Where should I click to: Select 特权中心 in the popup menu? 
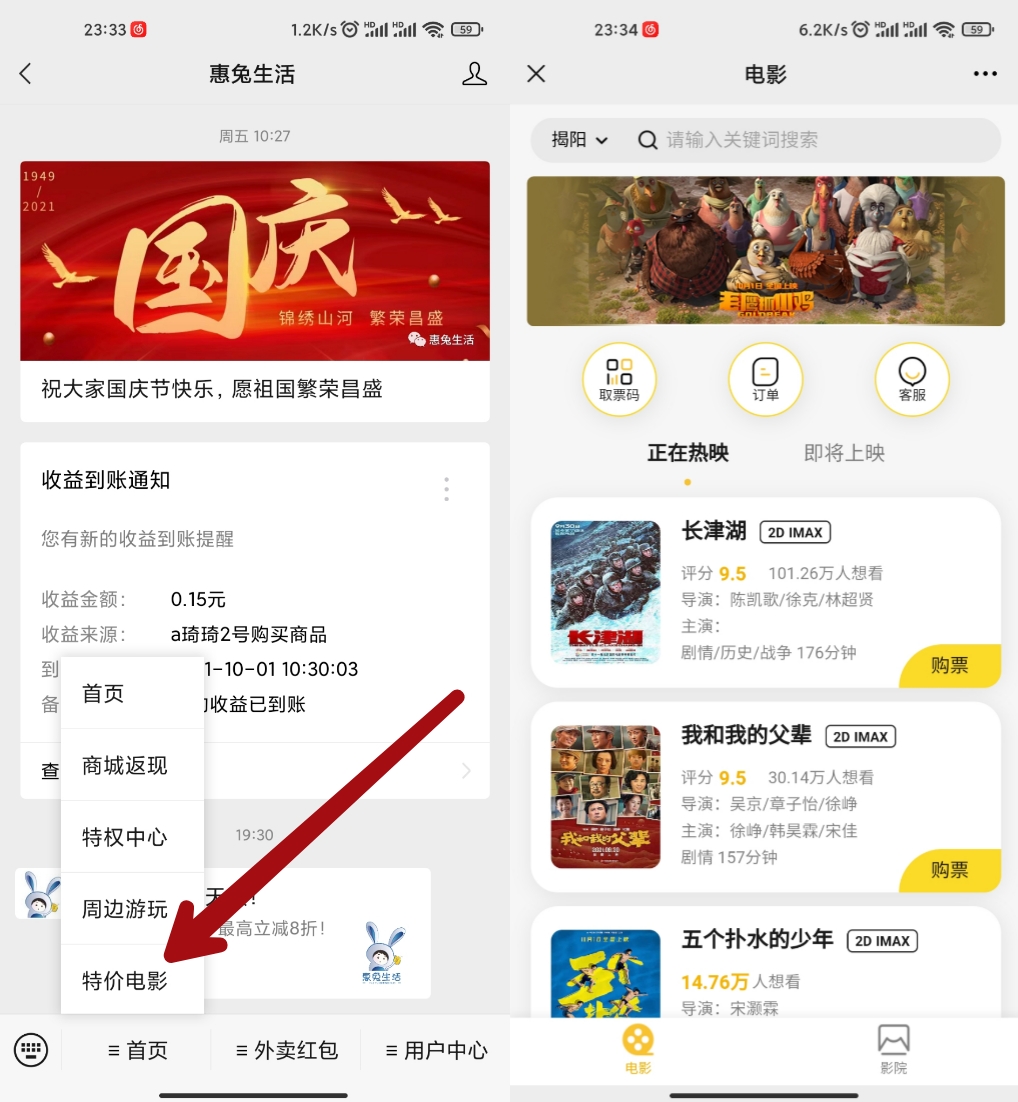click(x=125, y=837)
